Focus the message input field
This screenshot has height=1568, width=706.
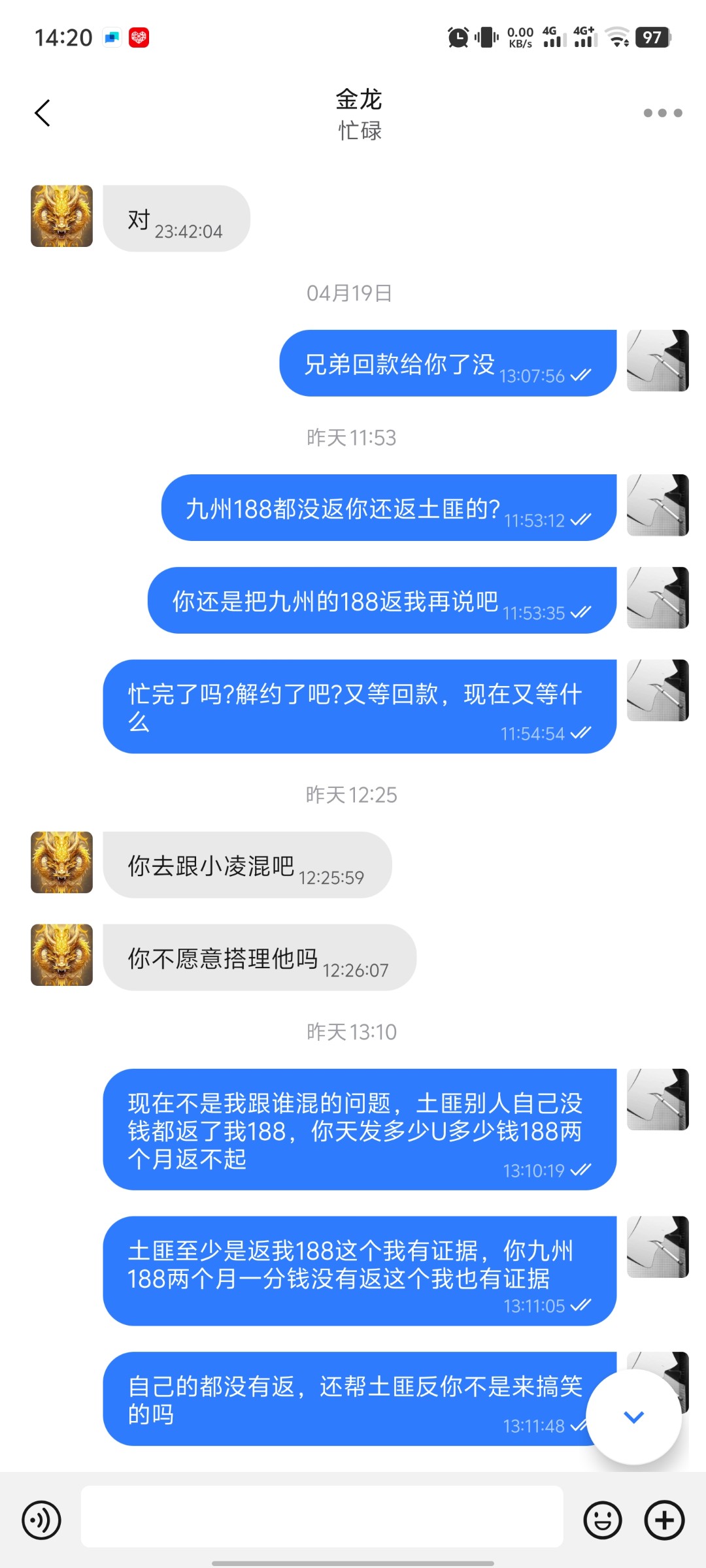click(322, 1516)
